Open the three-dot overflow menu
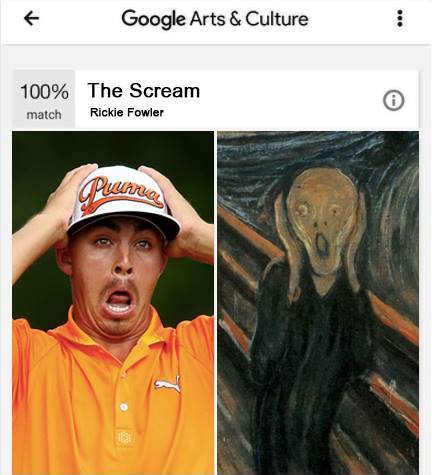This screenshot has height=475, width=432. (400, 18)
